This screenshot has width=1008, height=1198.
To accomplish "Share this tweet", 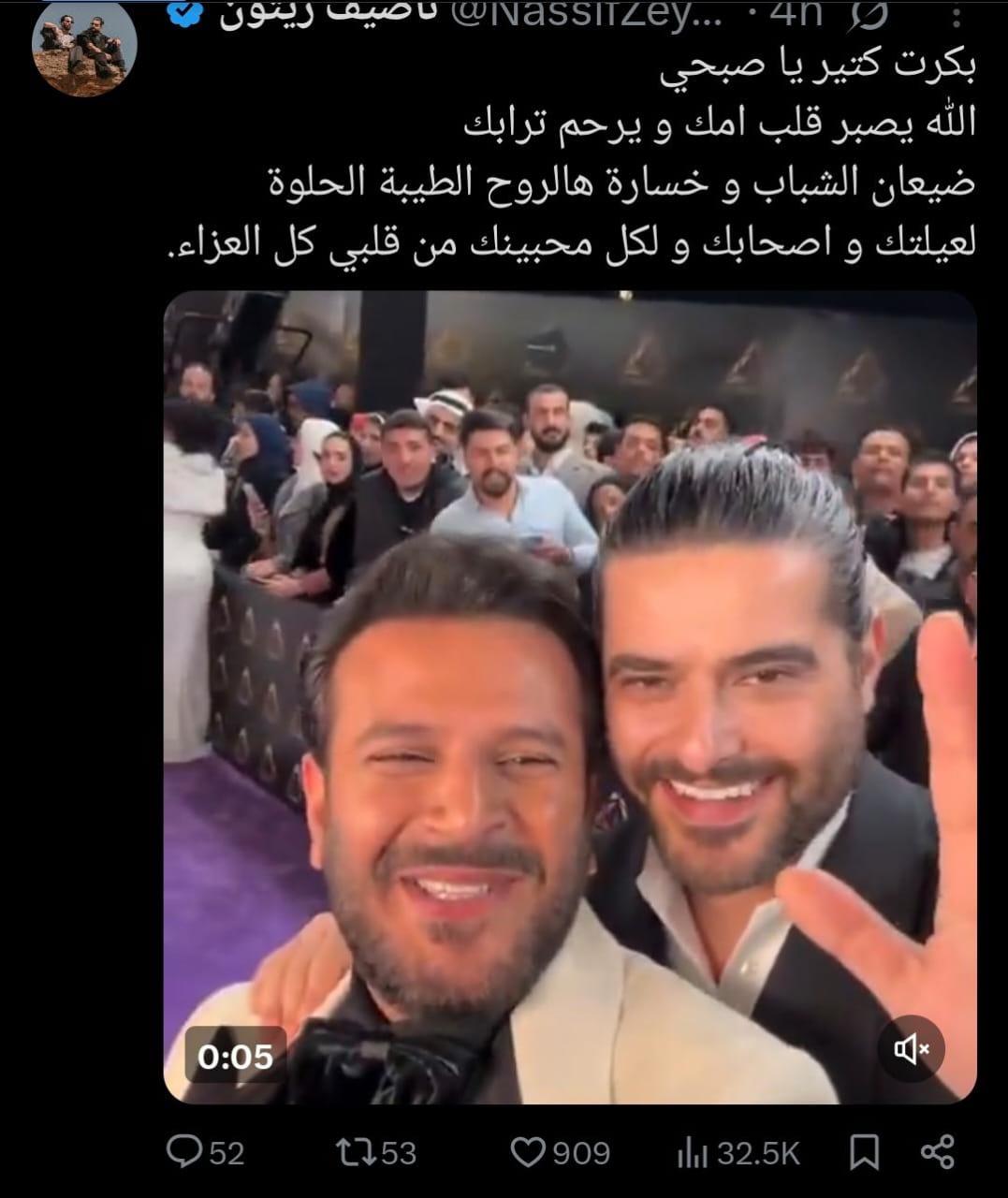I will click(937, 1151).
